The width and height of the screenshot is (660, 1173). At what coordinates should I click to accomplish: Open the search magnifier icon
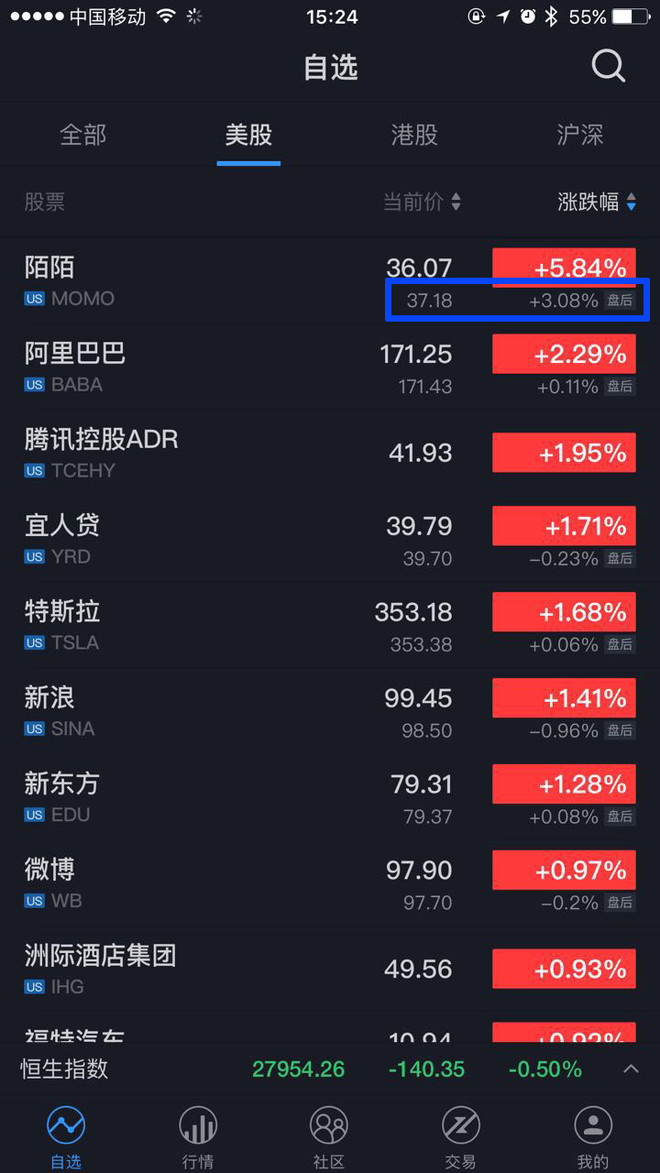click(x=608, y=67)
